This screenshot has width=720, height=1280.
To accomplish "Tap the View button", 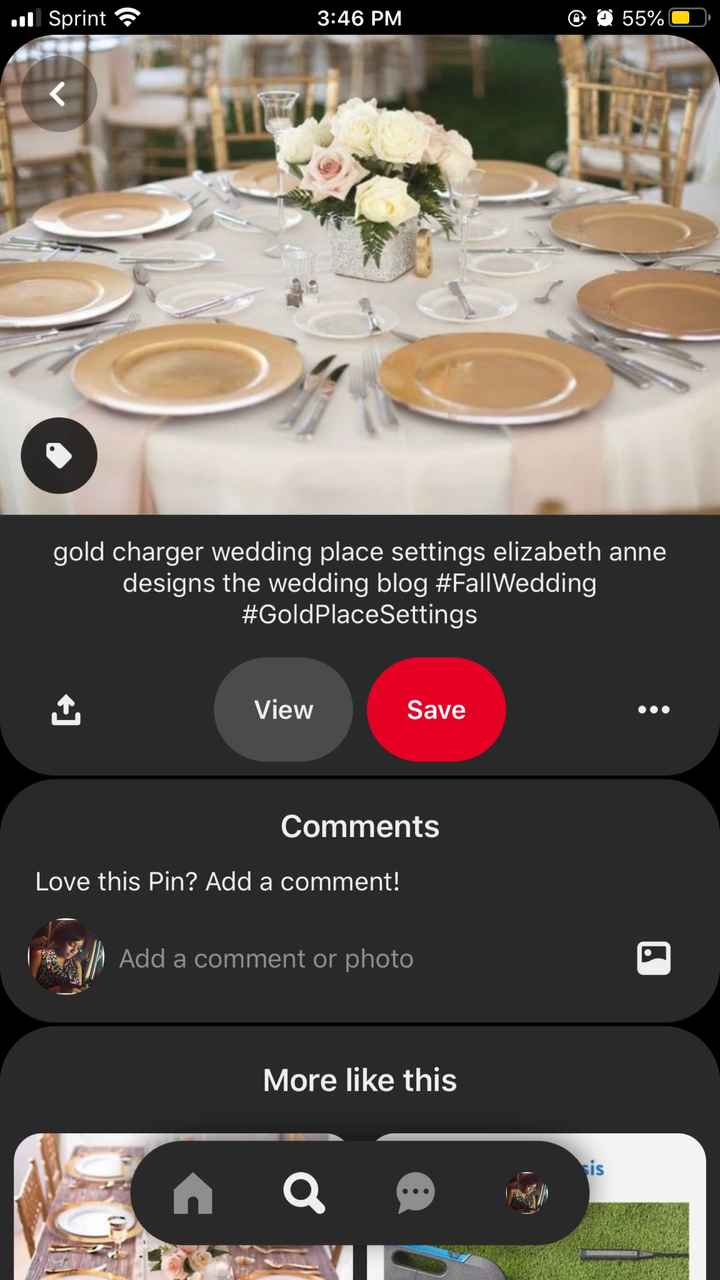I will pos(283,710).
